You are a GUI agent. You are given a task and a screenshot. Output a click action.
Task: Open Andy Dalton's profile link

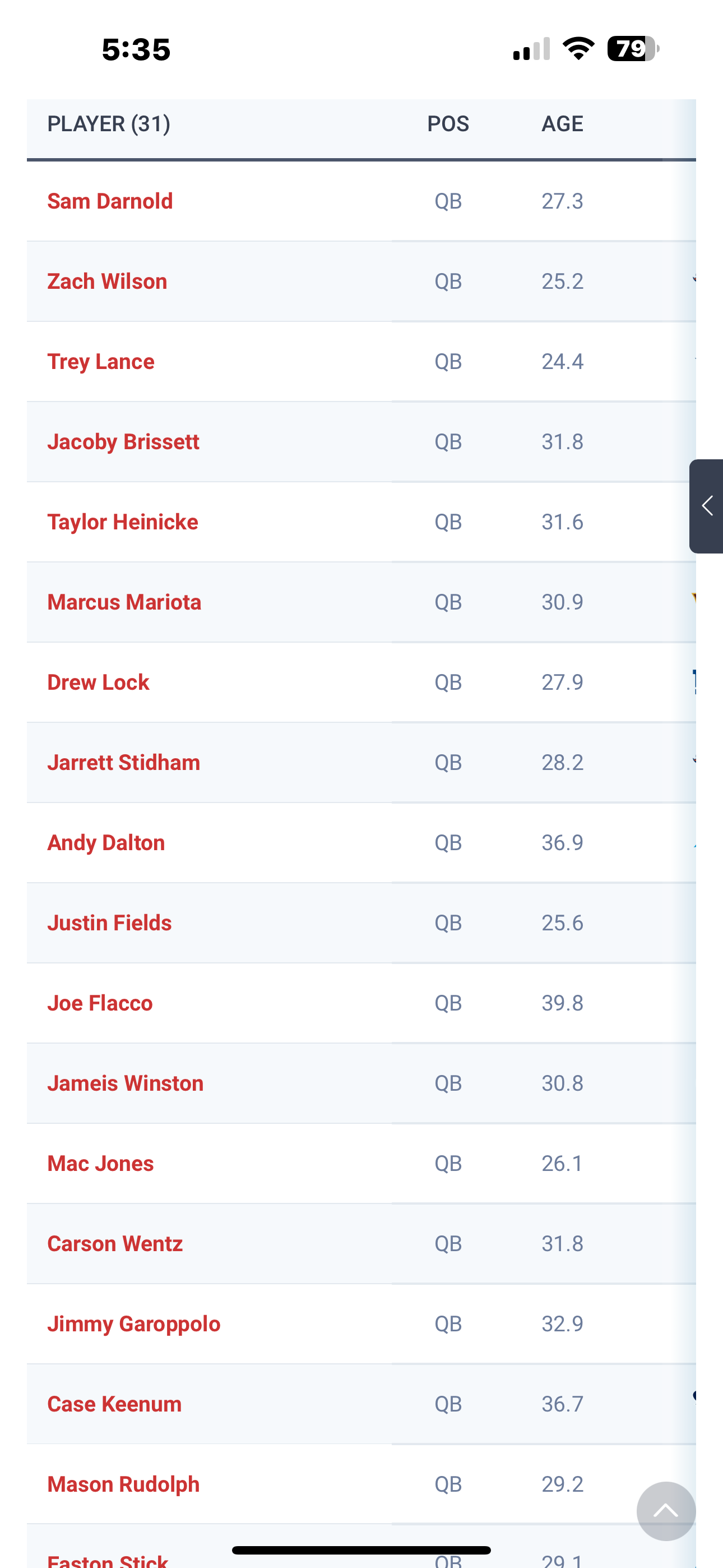click(x=106, y=843)
